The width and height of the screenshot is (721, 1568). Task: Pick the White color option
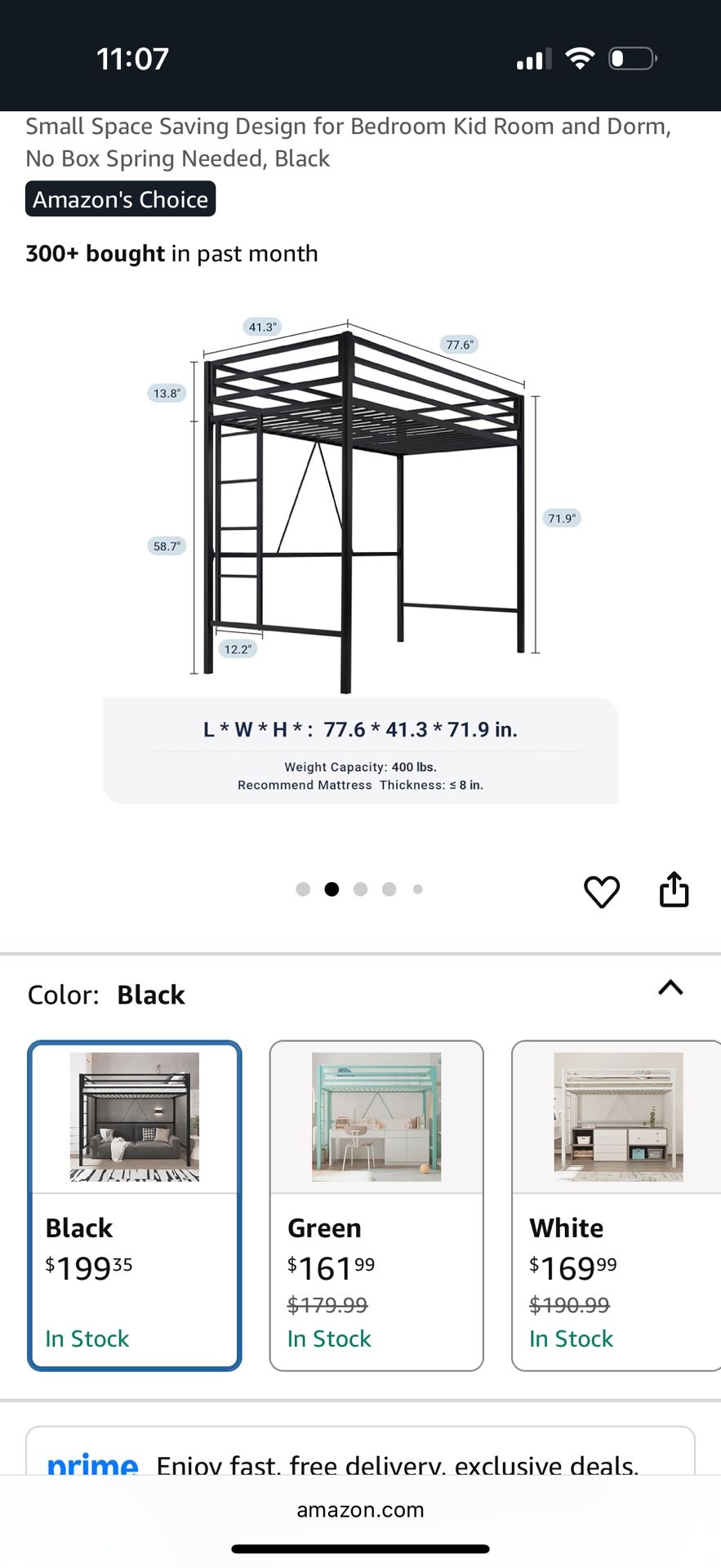[616, 1205]
